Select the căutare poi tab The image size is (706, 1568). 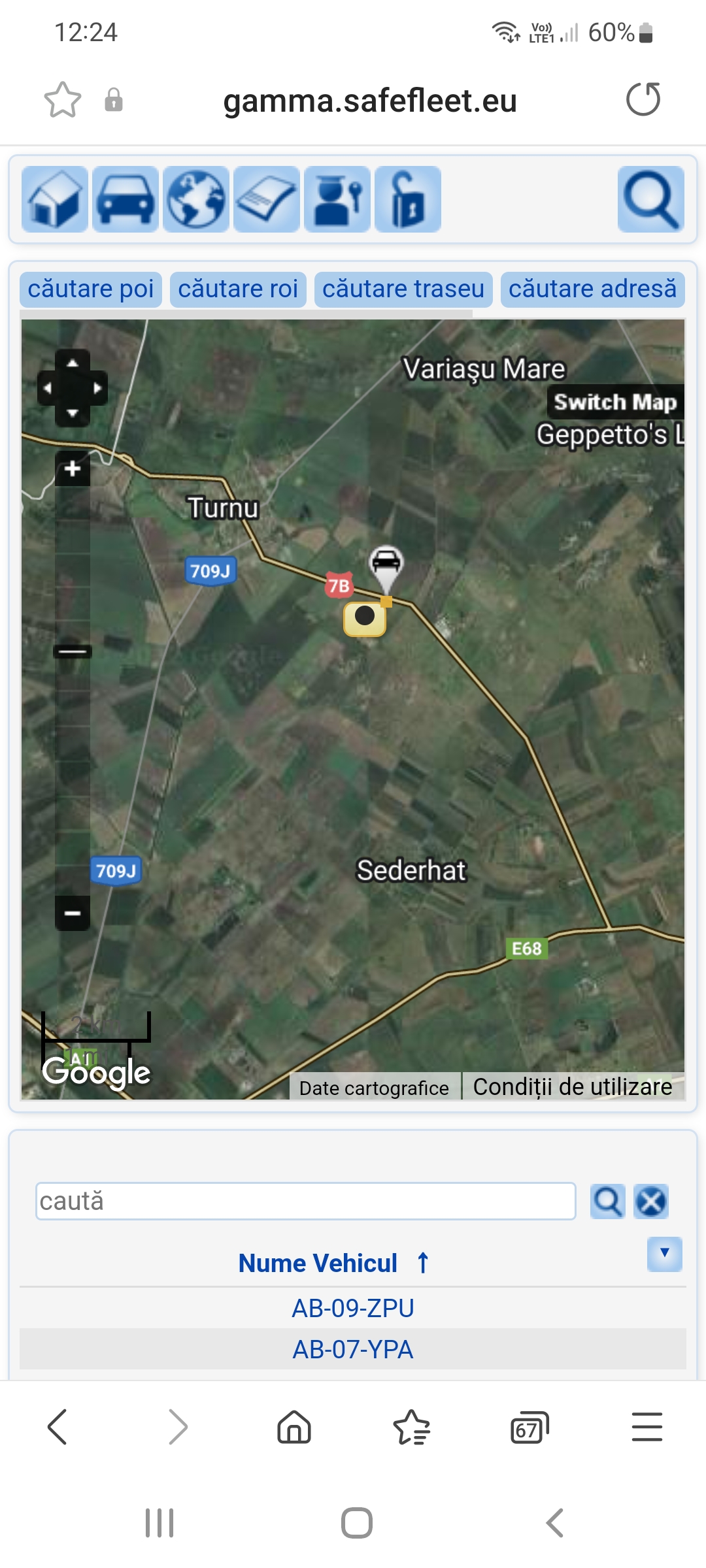click(x=91, y=289)
